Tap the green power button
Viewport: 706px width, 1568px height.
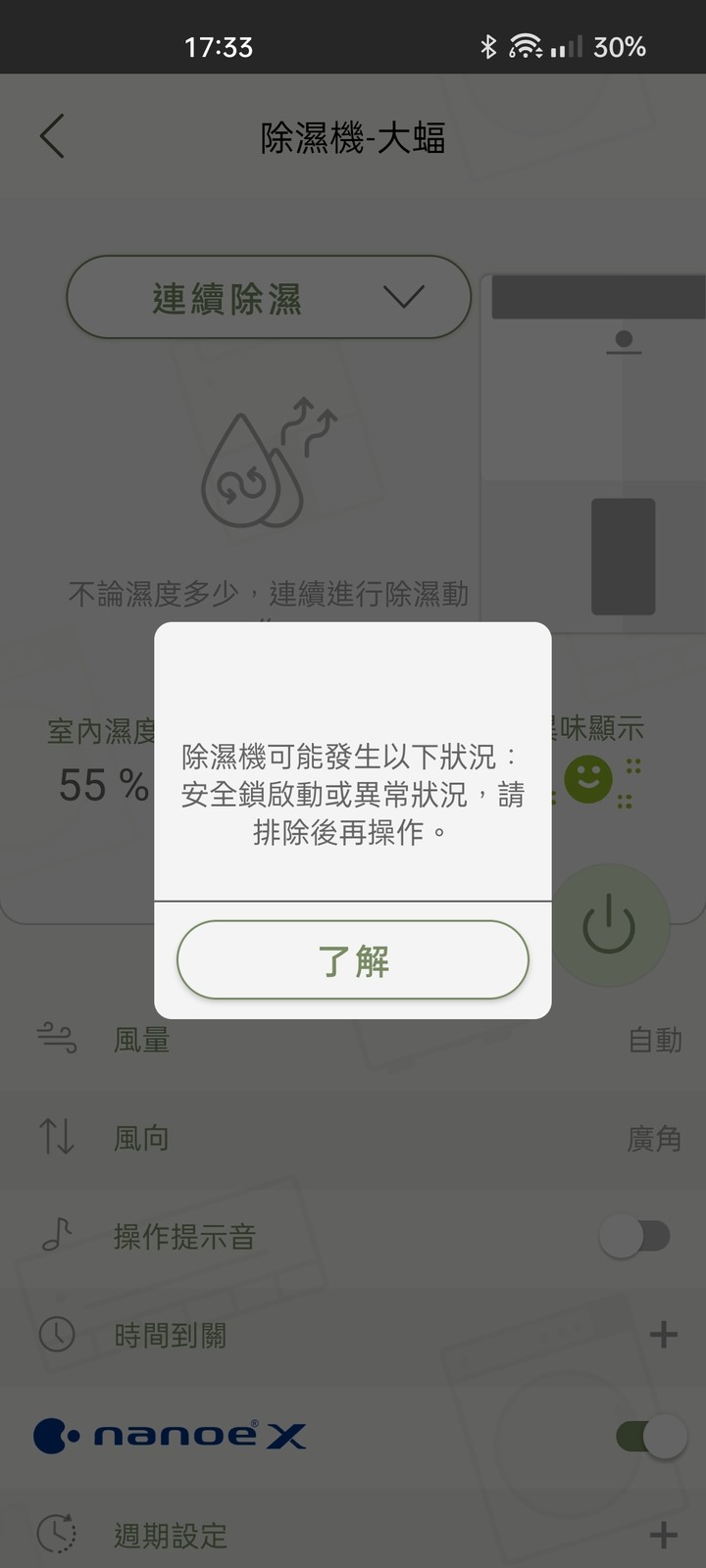tap(609, 924)
